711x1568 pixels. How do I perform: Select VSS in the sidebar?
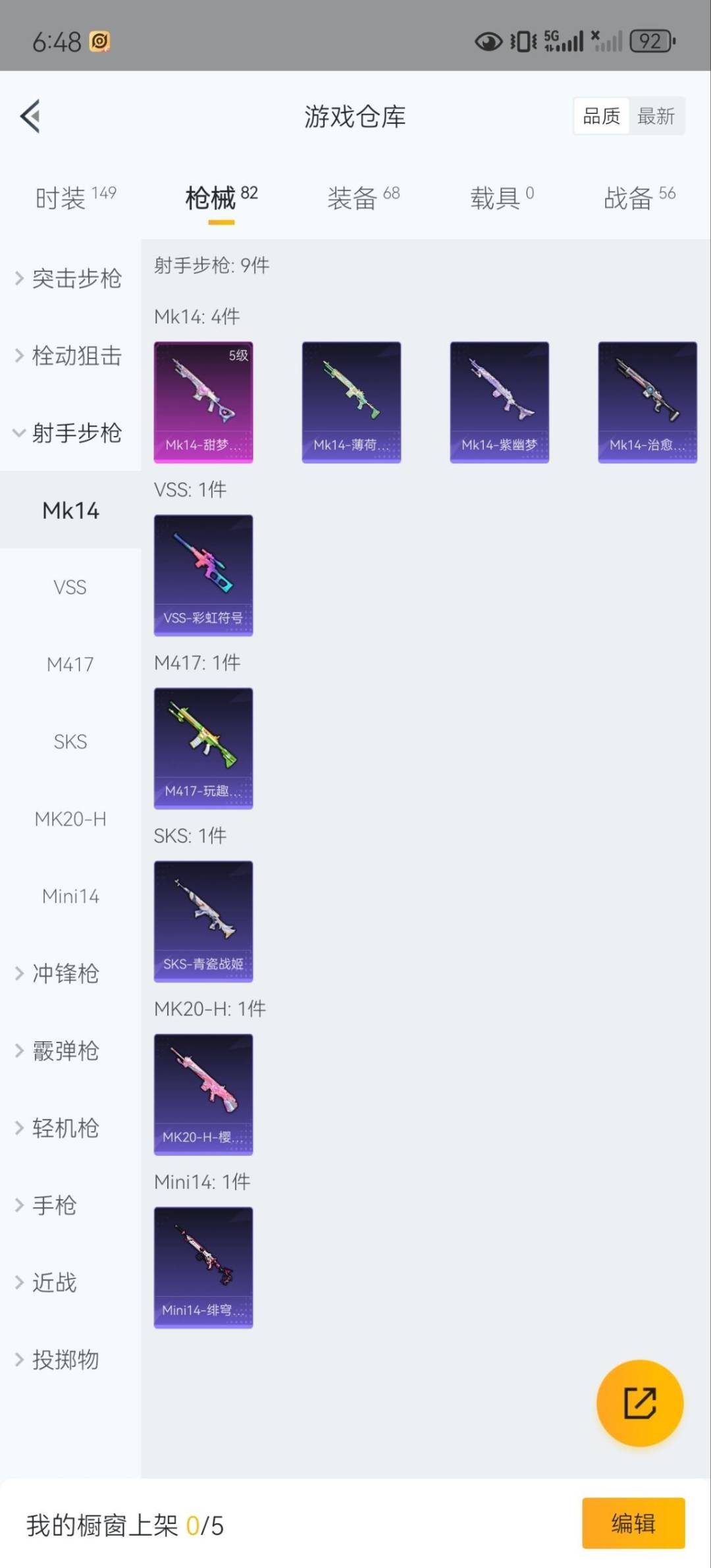tap(70, 587)
